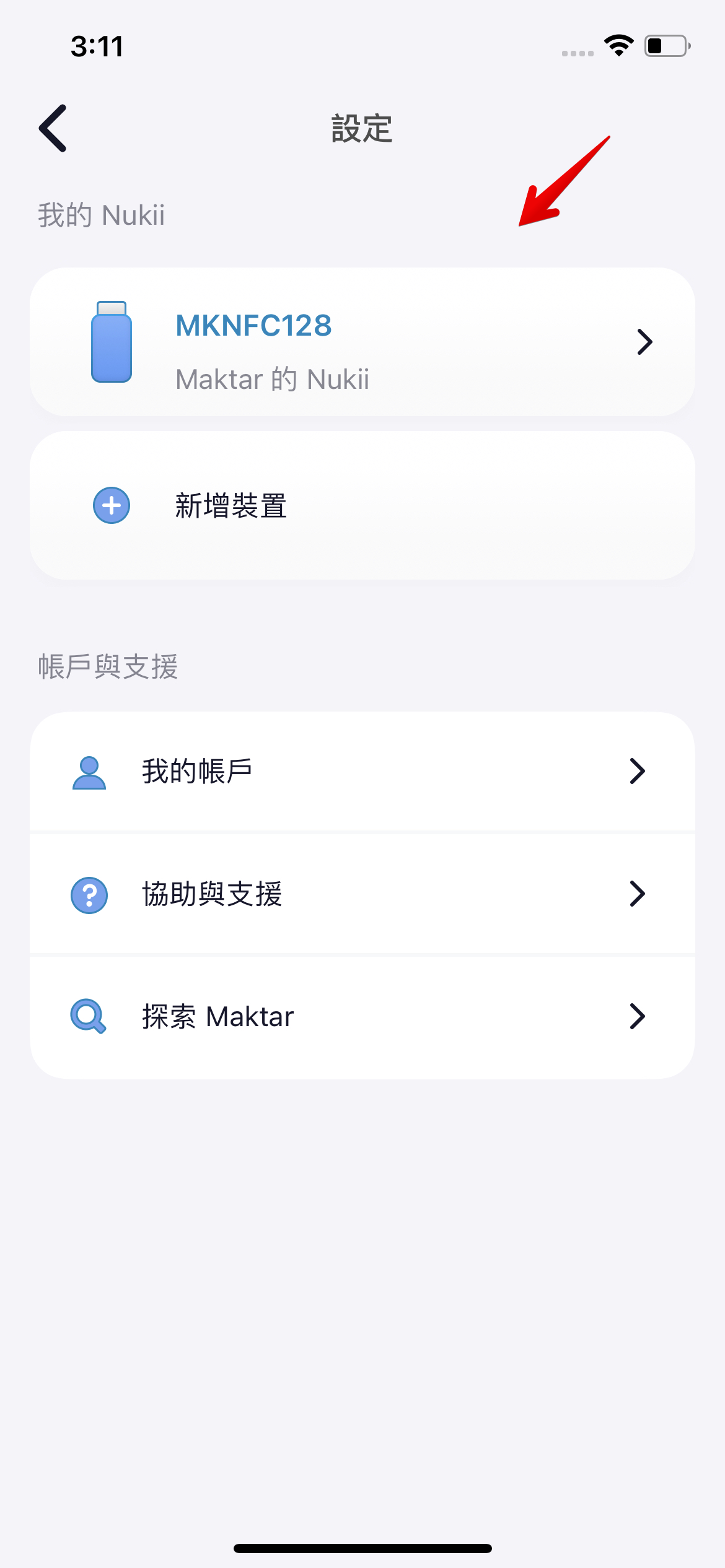Go back from the 設定 screen
The width and height of the screenshot is (725, 1568).
click(53, 128)
